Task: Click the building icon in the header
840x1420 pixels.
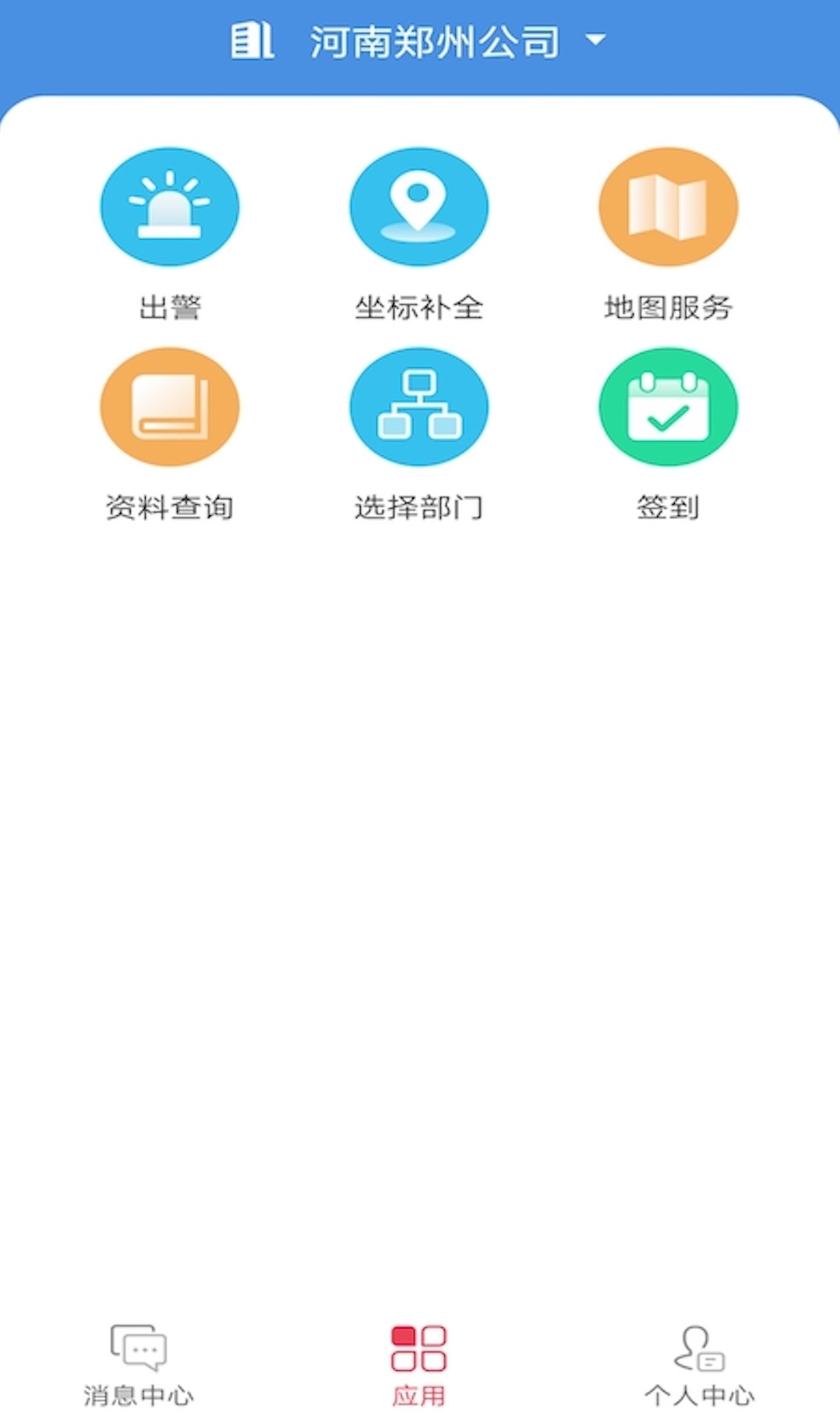Action: 251,41
